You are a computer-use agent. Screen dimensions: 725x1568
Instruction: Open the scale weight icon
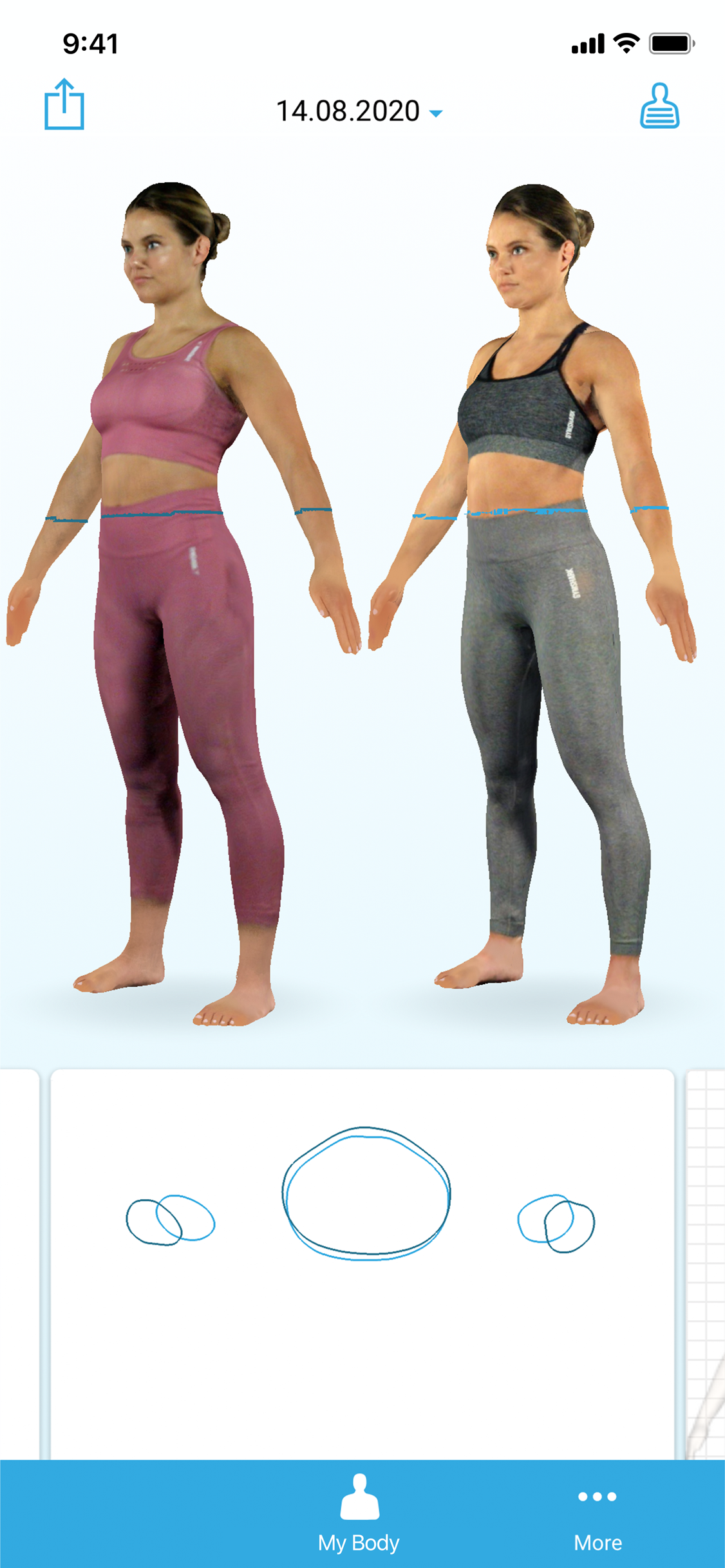tap(659, 106)
